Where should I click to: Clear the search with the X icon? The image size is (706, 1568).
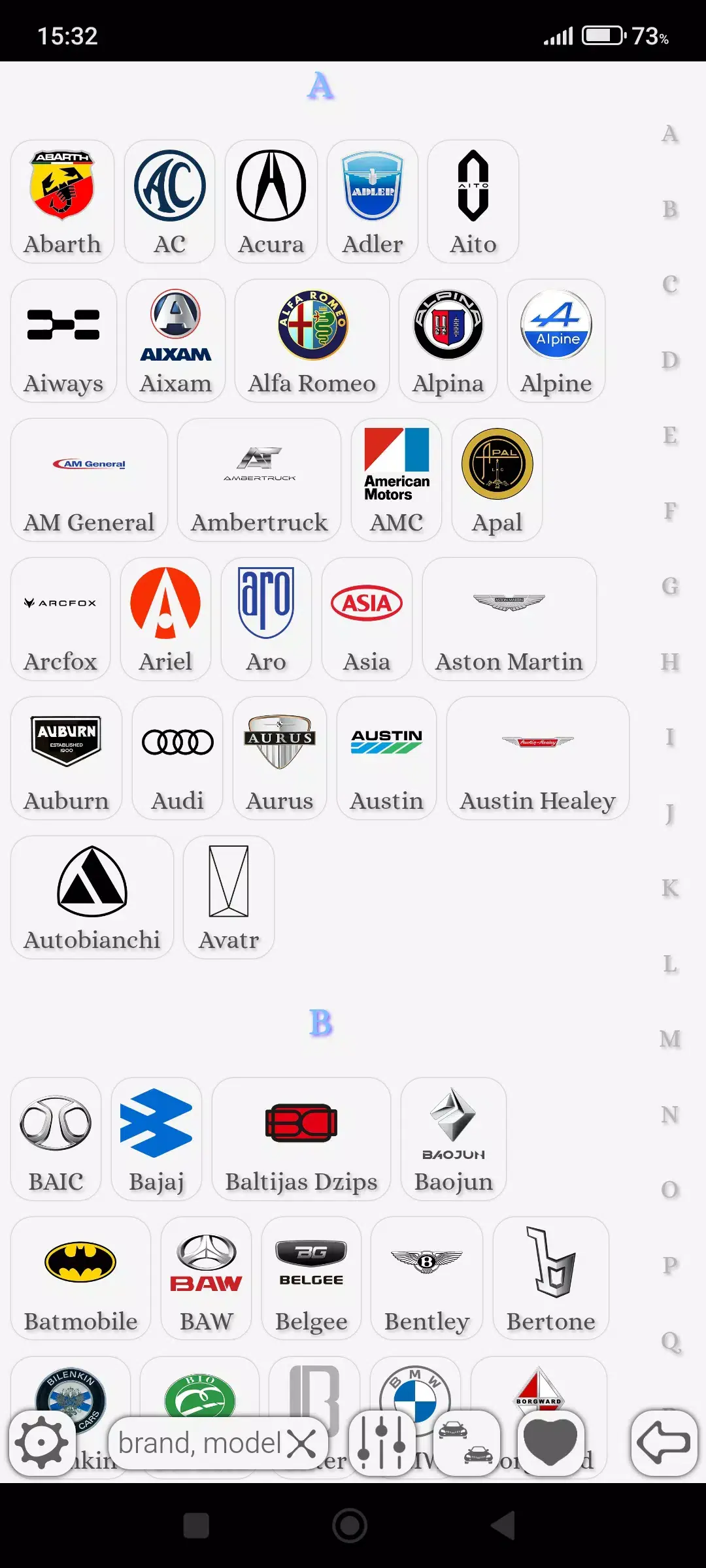tap(302, 1443)
